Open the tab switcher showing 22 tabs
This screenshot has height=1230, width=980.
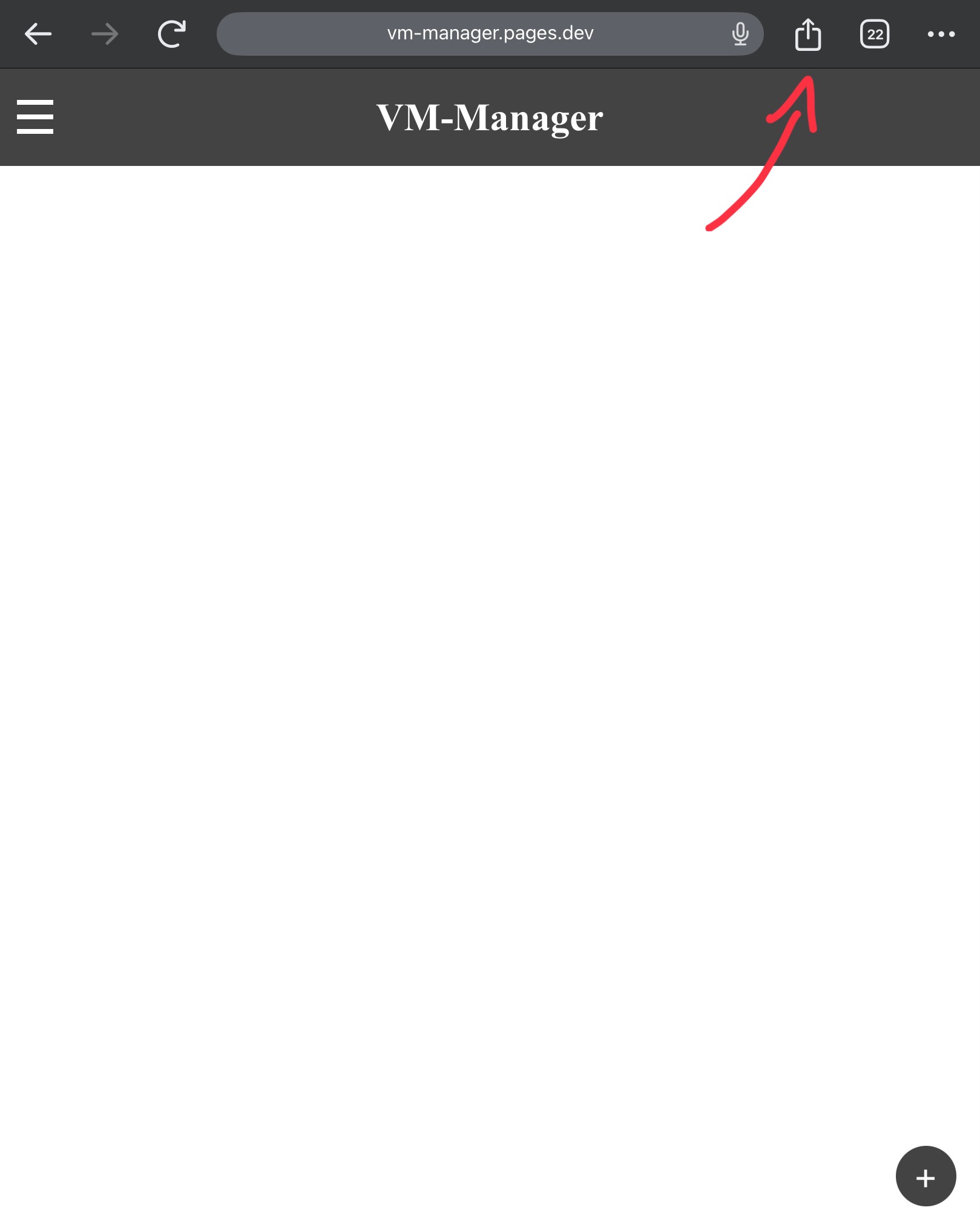point(874,34)
